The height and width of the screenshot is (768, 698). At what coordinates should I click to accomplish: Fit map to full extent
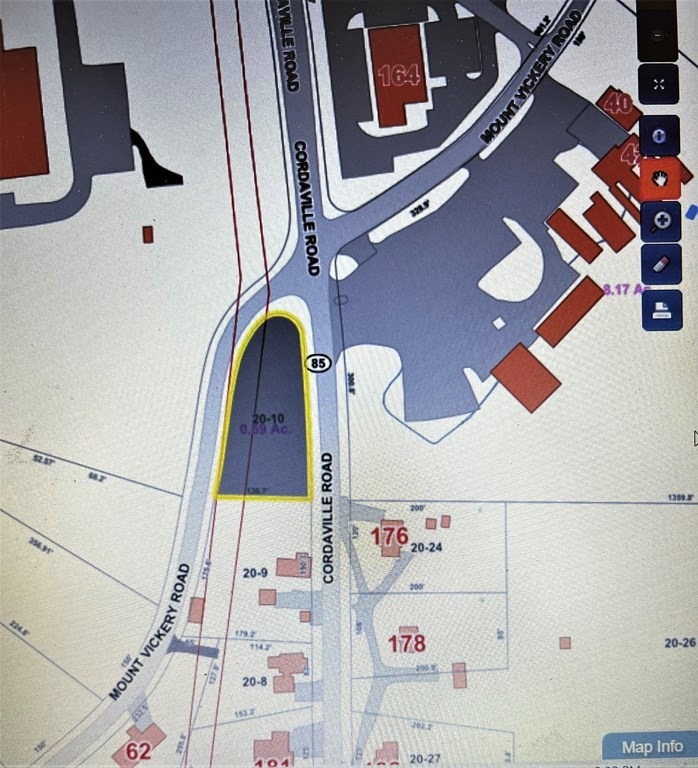(657, 83)
